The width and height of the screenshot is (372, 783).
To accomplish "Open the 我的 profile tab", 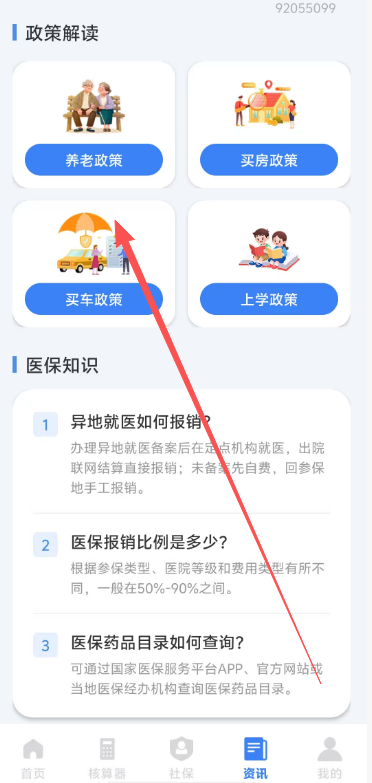I will click(330, 759).
